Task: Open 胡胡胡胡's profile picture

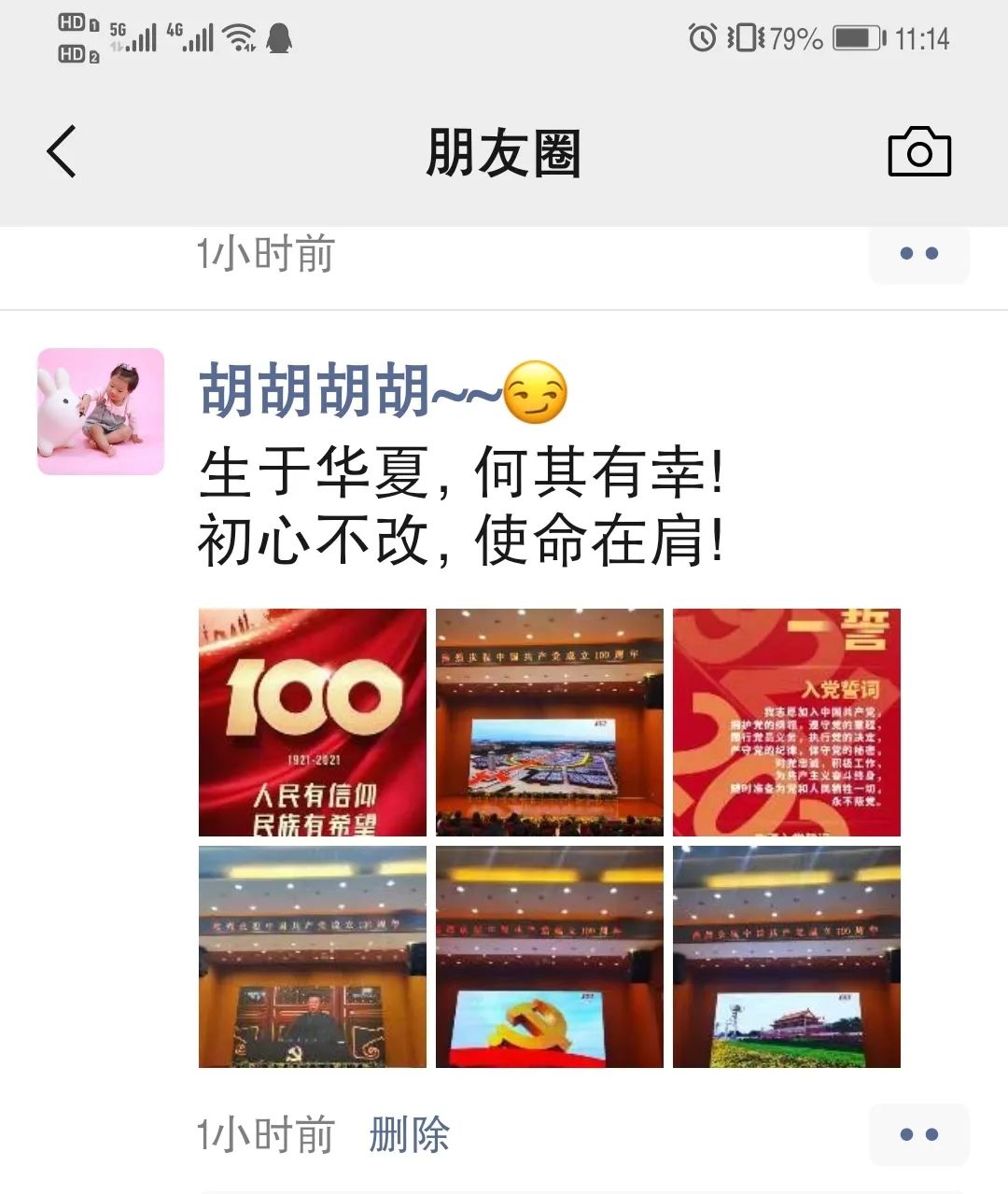Action: pyautogui.click(x=101, y=412)
